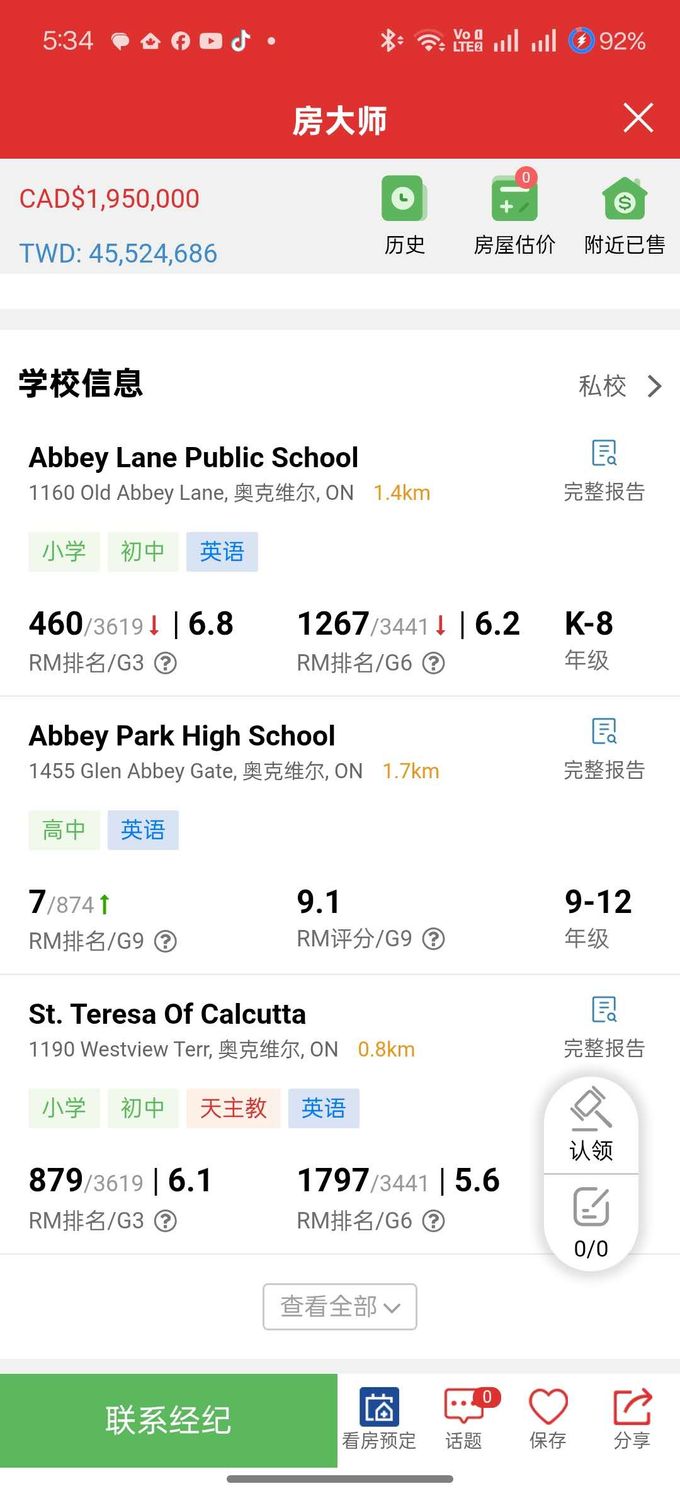Open 完整报告 for St. Teresa Of Calcutta
680x1496 pixels.
(604, 1026)
